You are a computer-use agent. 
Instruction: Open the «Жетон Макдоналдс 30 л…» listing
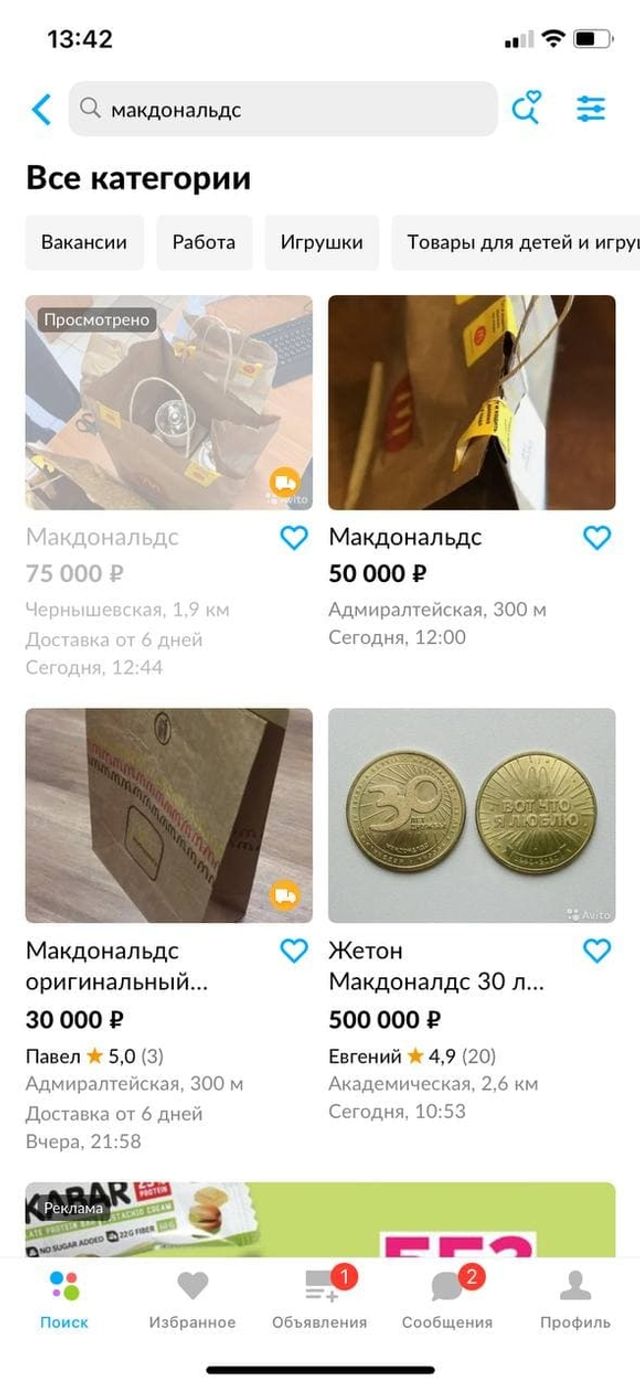(x=472, y=816)
